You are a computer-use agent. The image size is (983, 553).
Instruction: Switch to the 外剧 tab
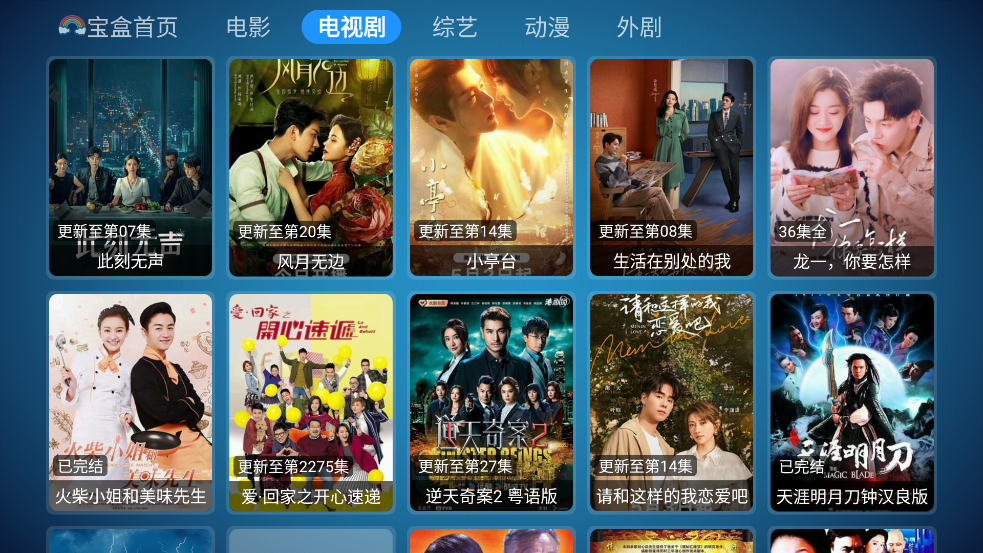[639, 27]
